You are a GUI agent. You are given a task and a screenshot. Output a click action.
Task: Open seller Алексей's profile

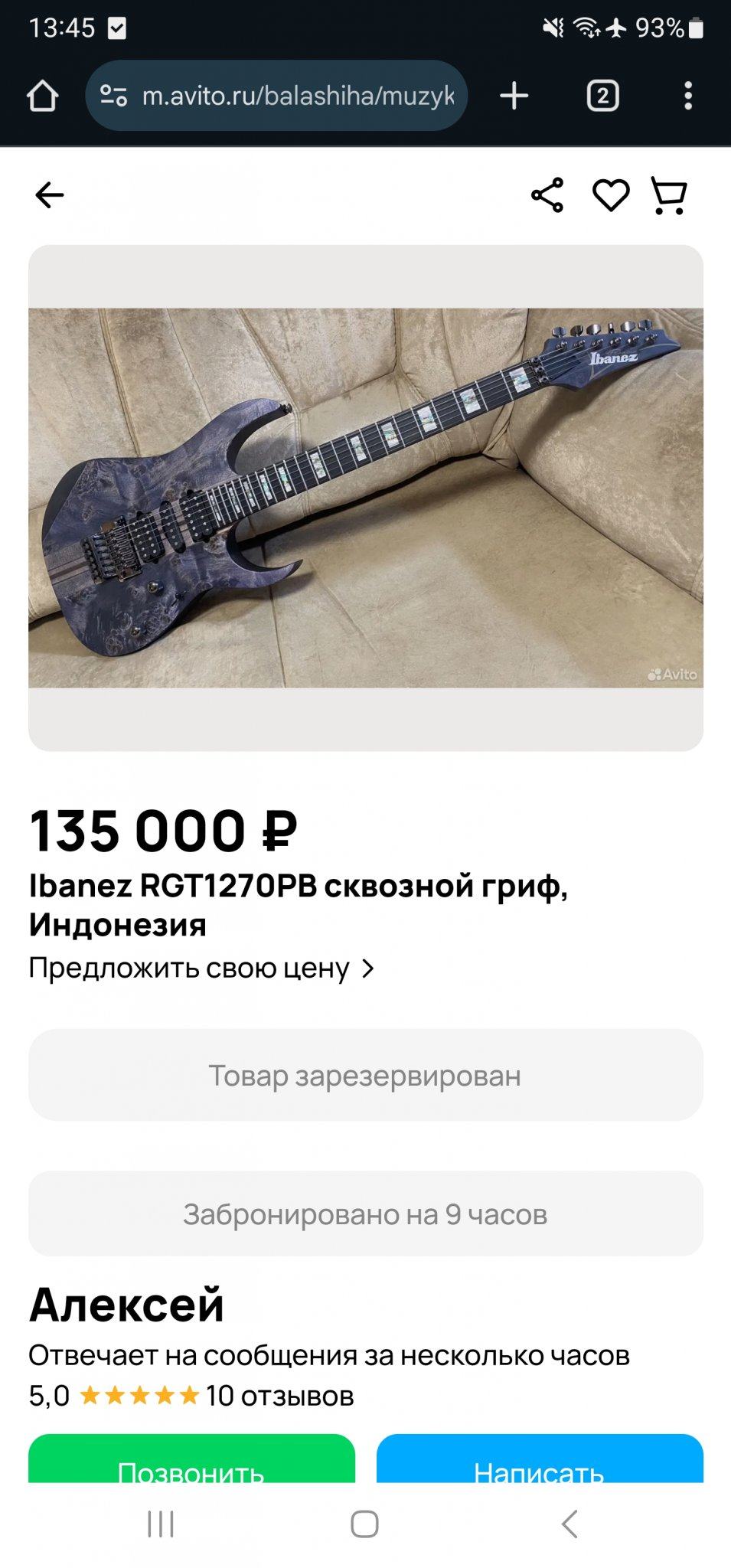coord(127,1305)
